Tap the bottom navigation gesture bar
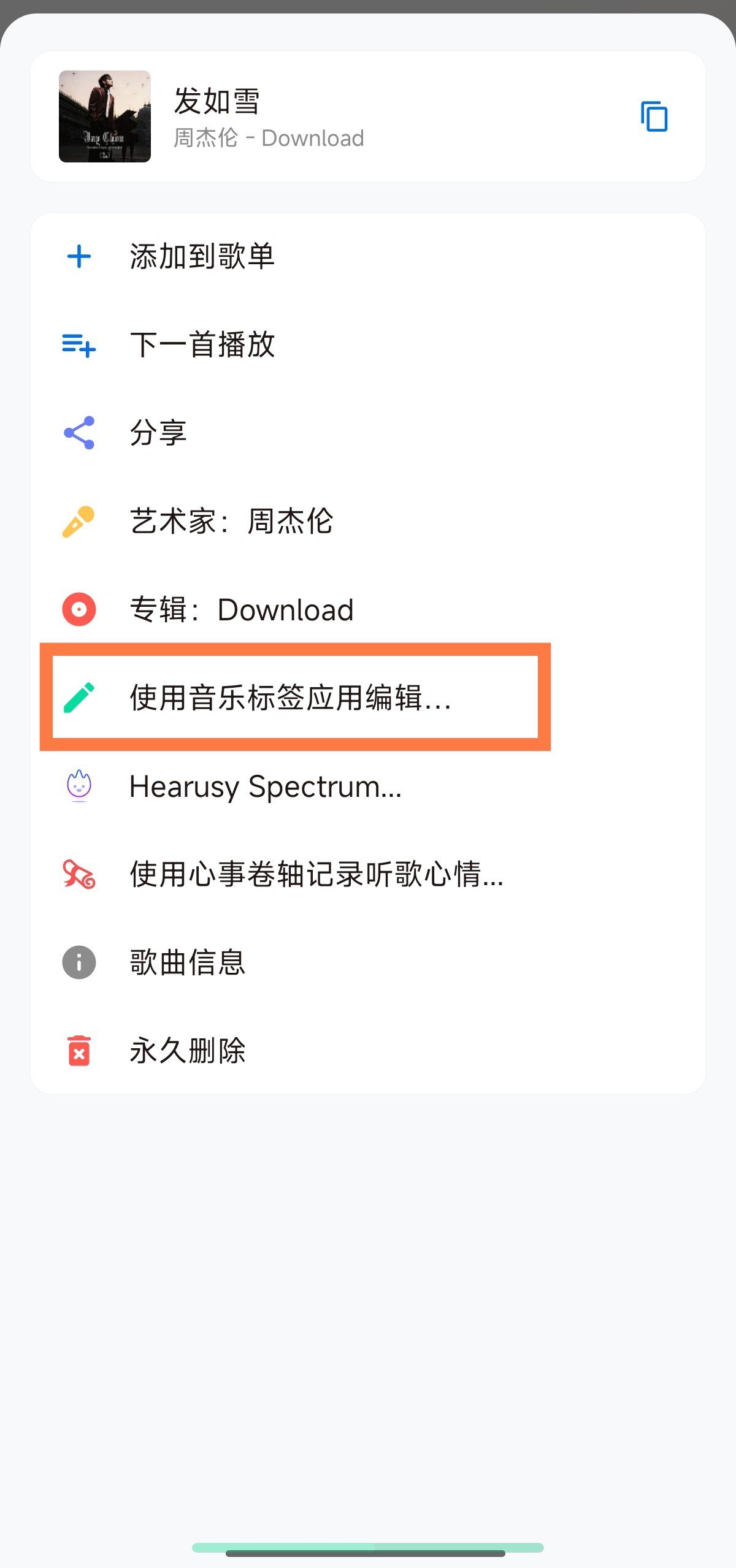 click(x=368, y=1545)
